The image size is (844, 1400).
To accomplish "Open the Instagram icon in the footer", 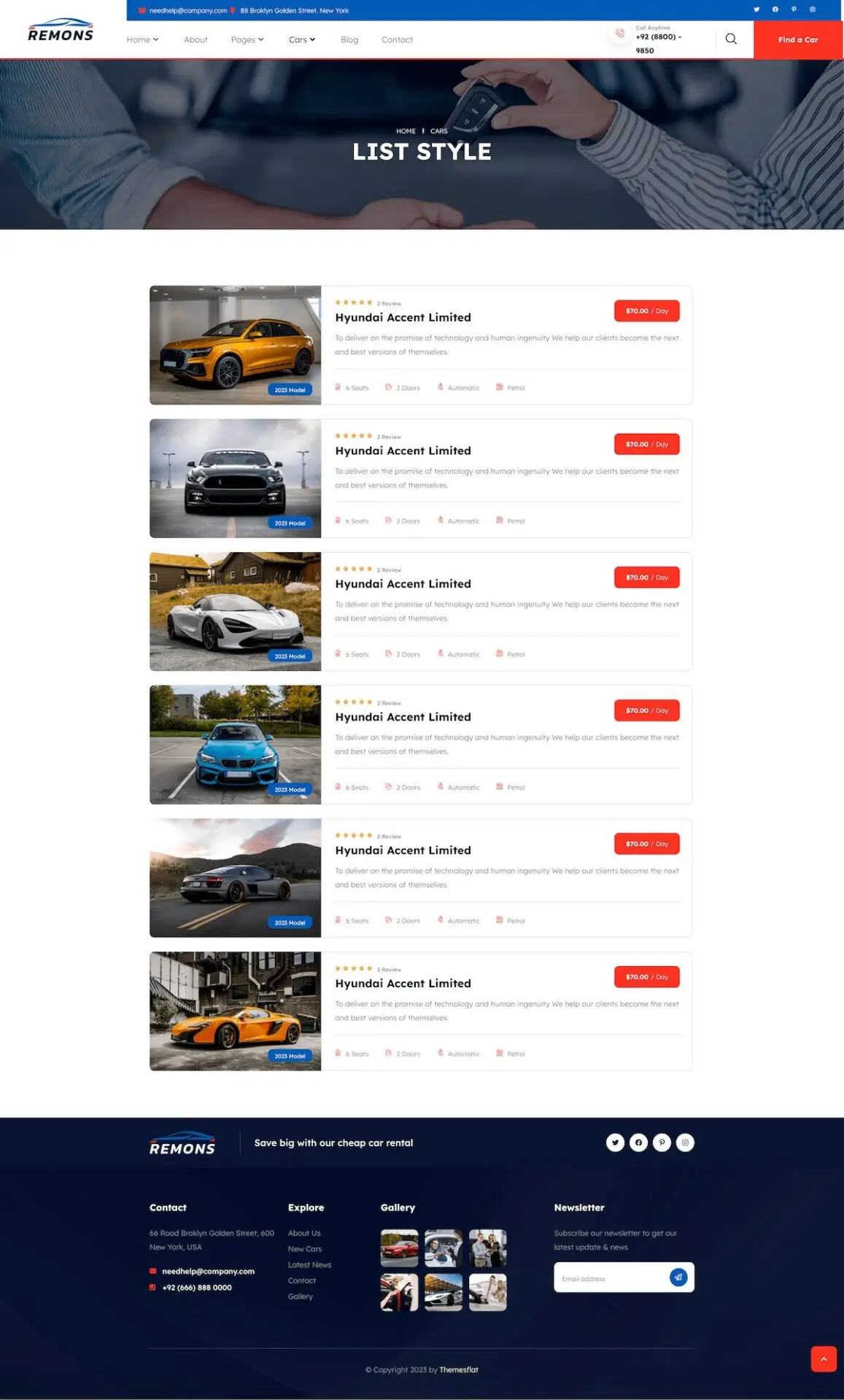I will (x=685, y=1143).
